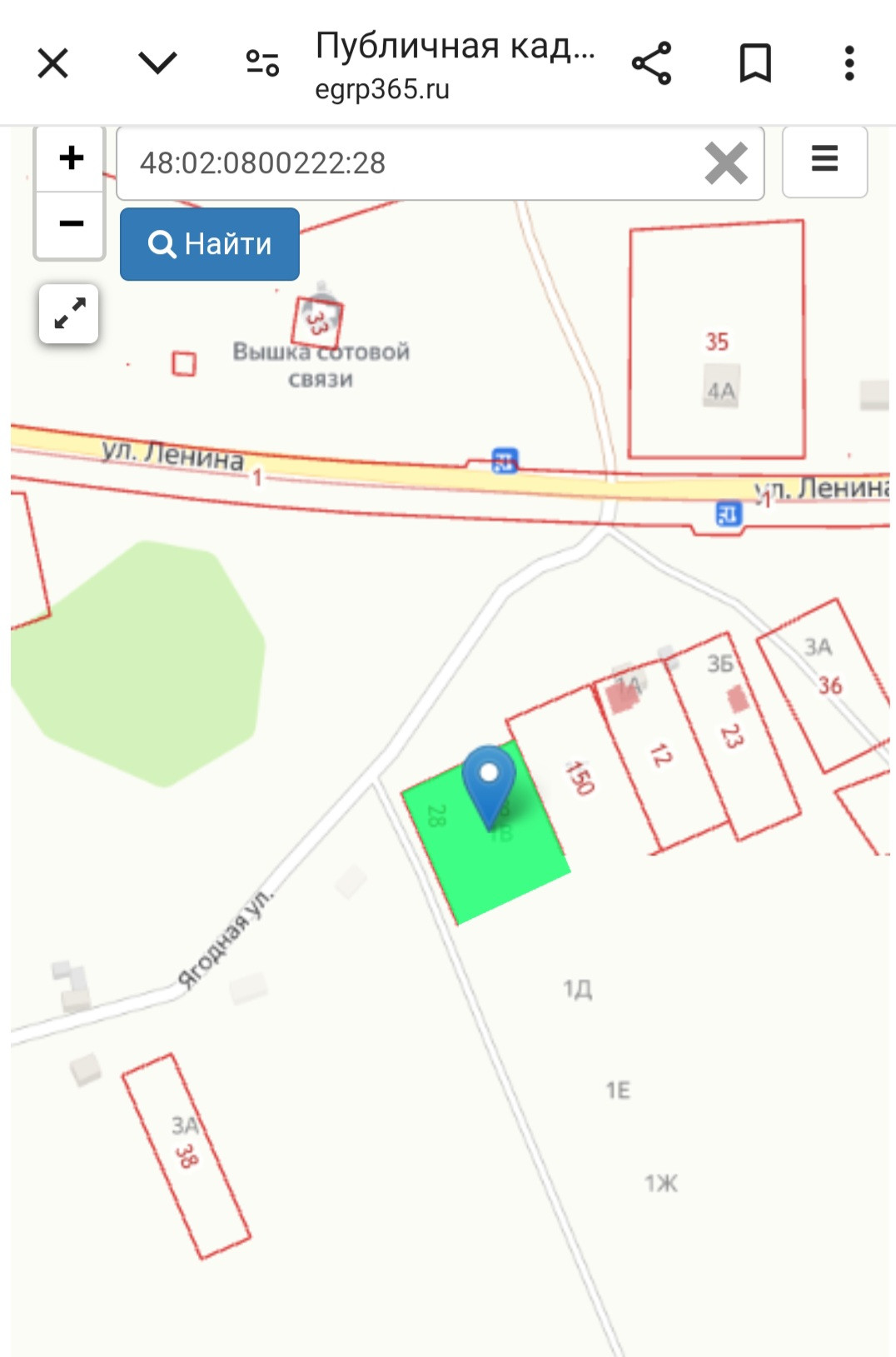
Task: Zoom in on the map
Action: pyautogui.click(x=71, y=158)
